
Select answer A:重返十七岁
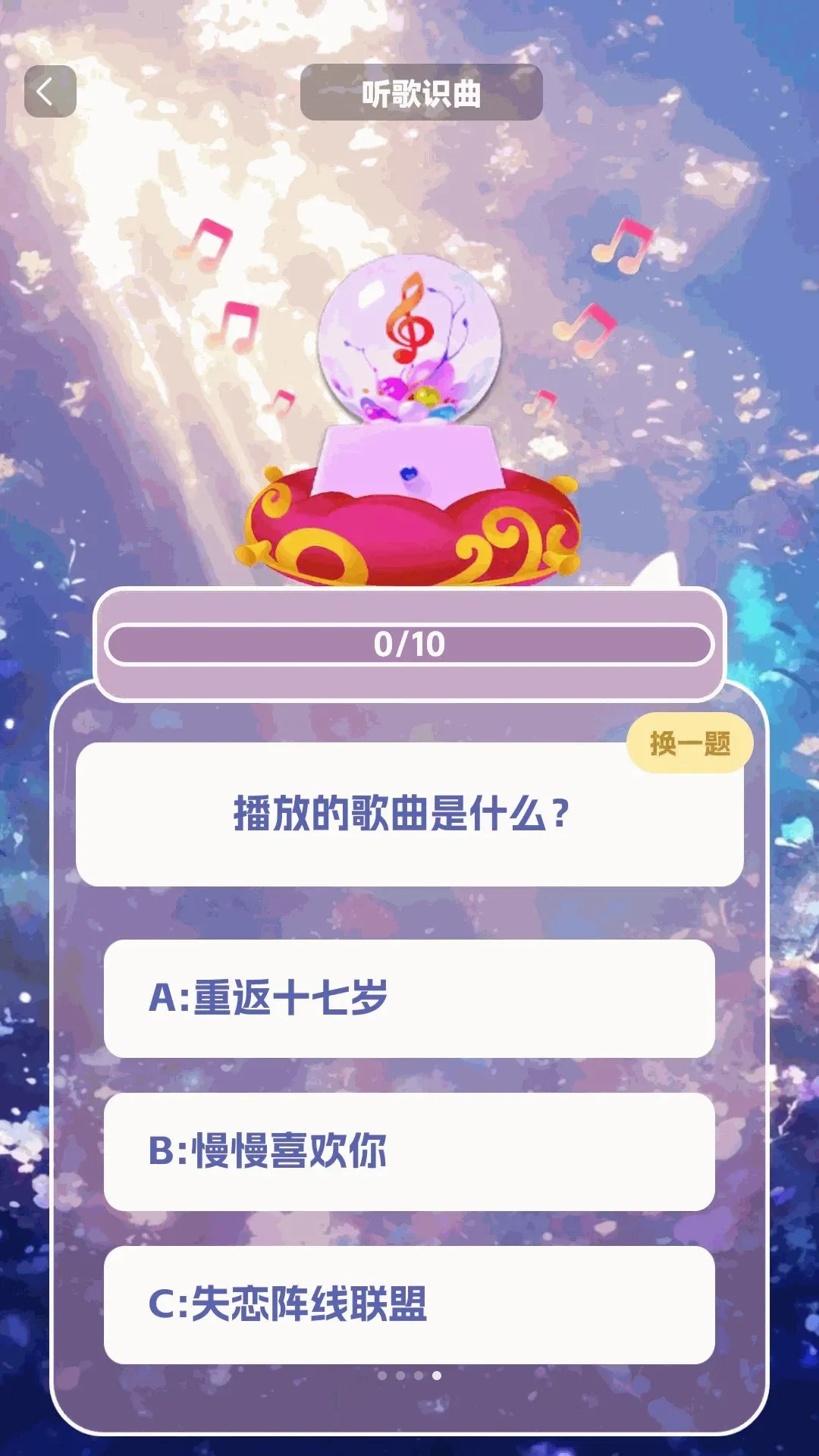tap(409, 999)
